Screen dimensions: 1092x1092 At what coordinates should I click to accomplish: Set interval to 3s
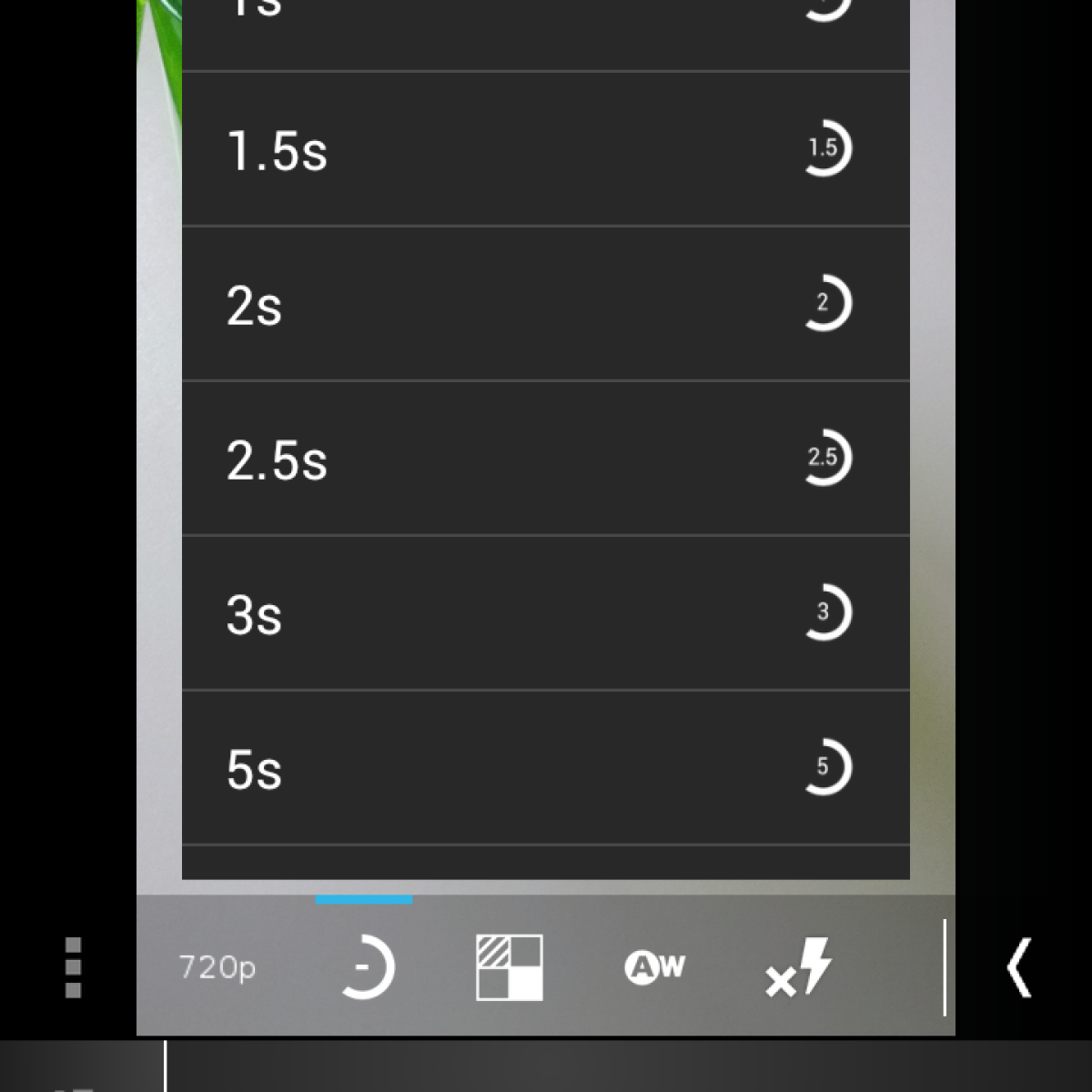click(546, 613)
